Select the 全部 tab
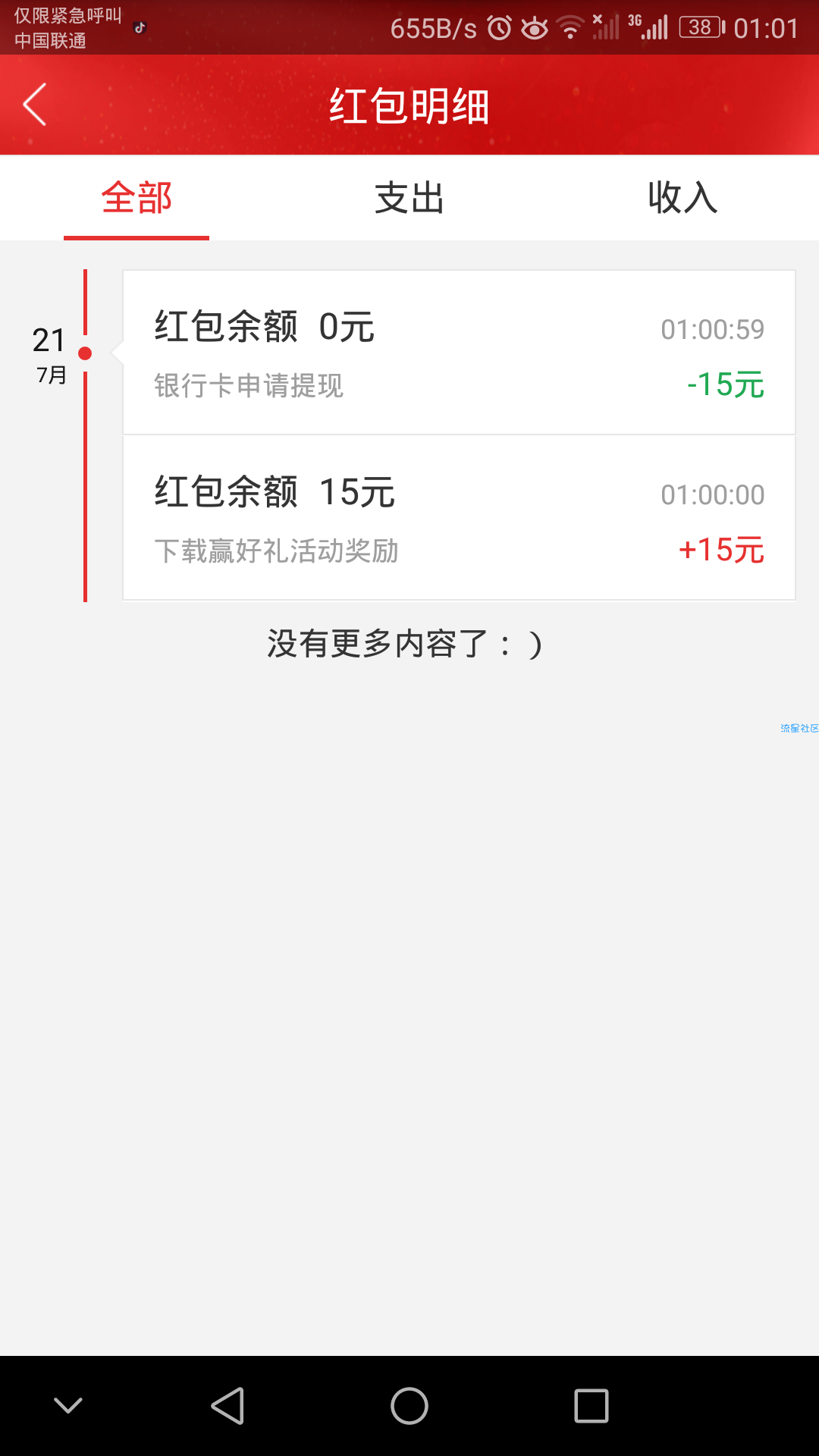This screenshot has height=1456, width=819. 136,198
